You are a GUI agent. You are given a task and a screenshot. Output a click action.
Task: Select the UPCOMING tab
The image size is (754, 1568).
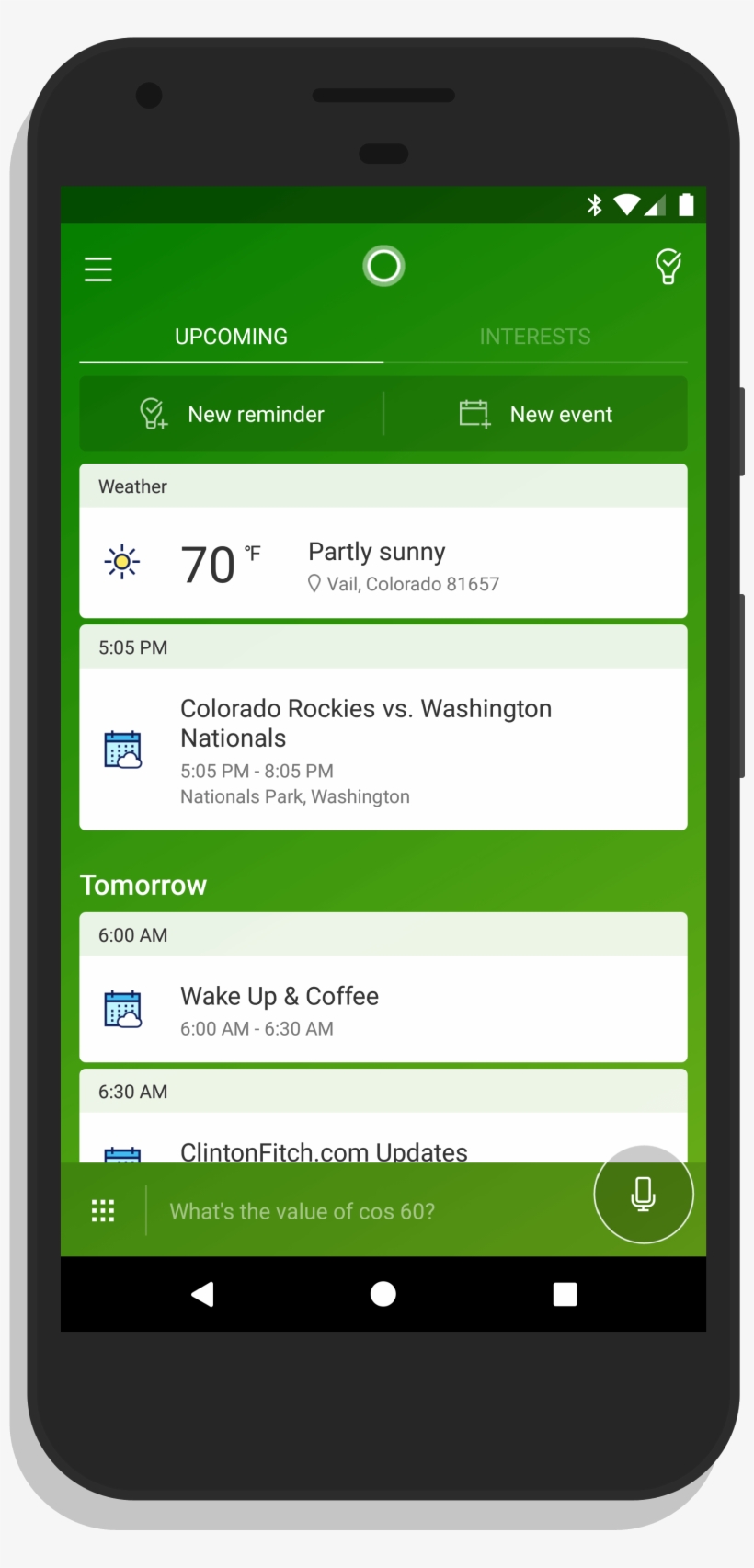pos(231,337)
